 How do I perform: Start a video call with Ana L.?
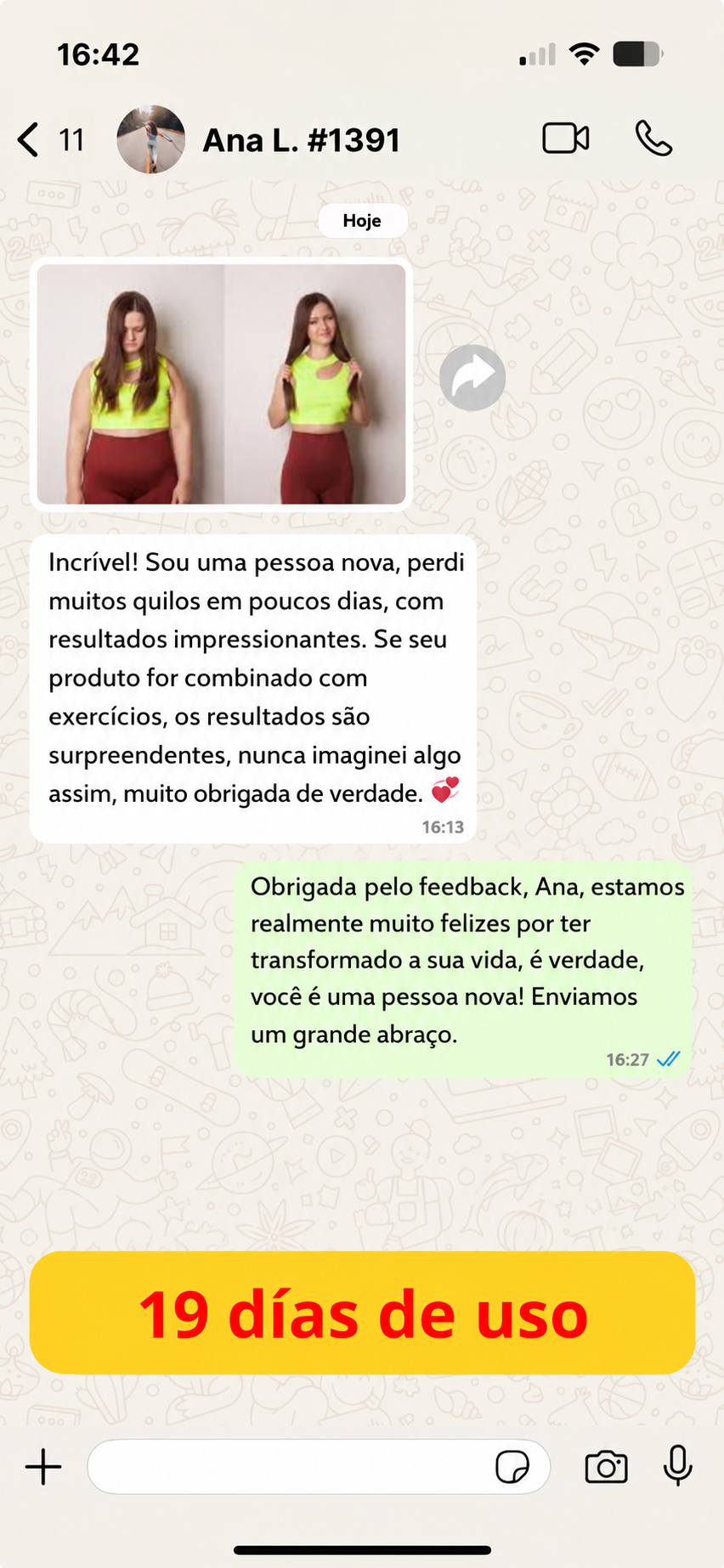[x=566, y=138]
